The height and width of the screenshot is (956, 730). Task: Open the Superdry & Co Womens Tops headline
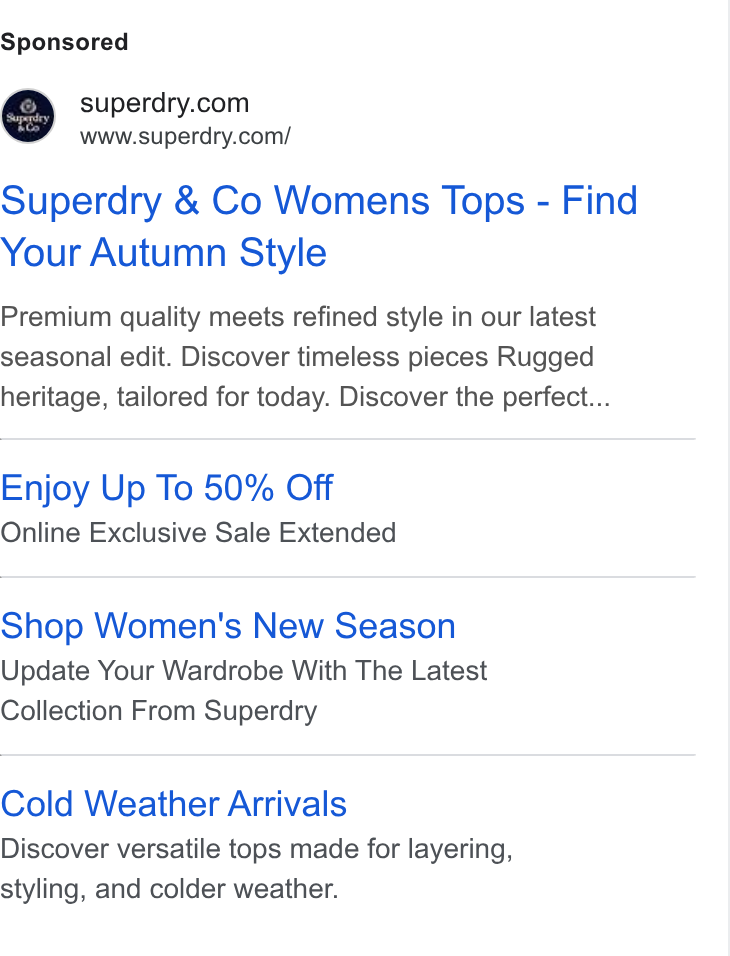pyautogui.click(x=319, y=226)
